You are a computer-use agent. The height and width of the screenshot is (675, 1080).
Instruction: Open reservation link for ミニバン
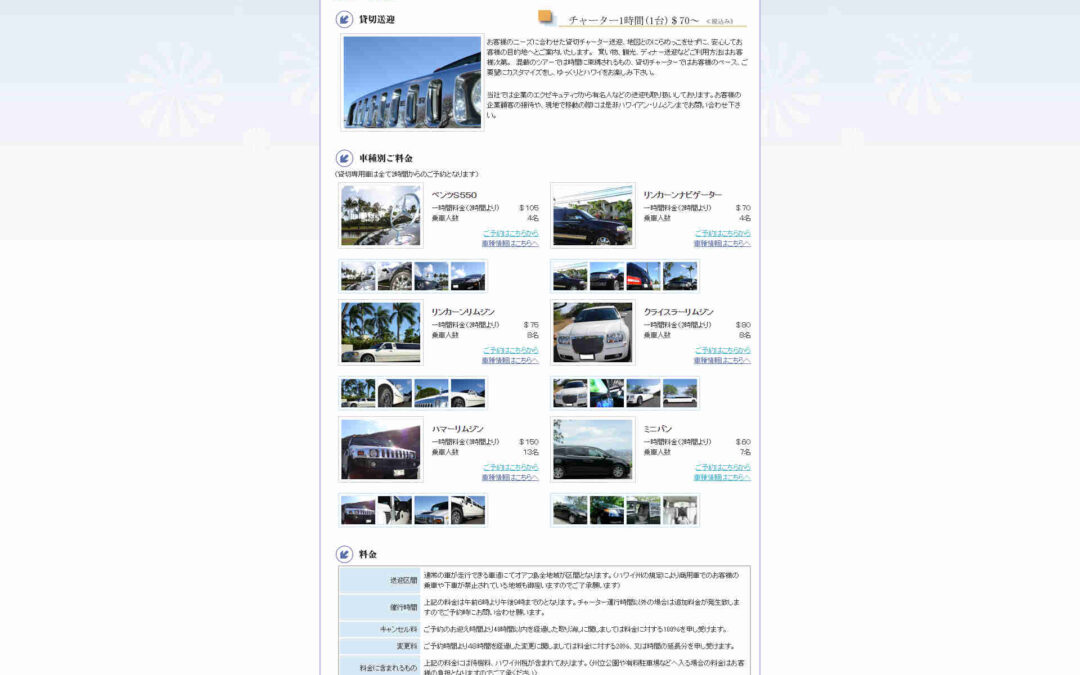click(x=722, y=467)
